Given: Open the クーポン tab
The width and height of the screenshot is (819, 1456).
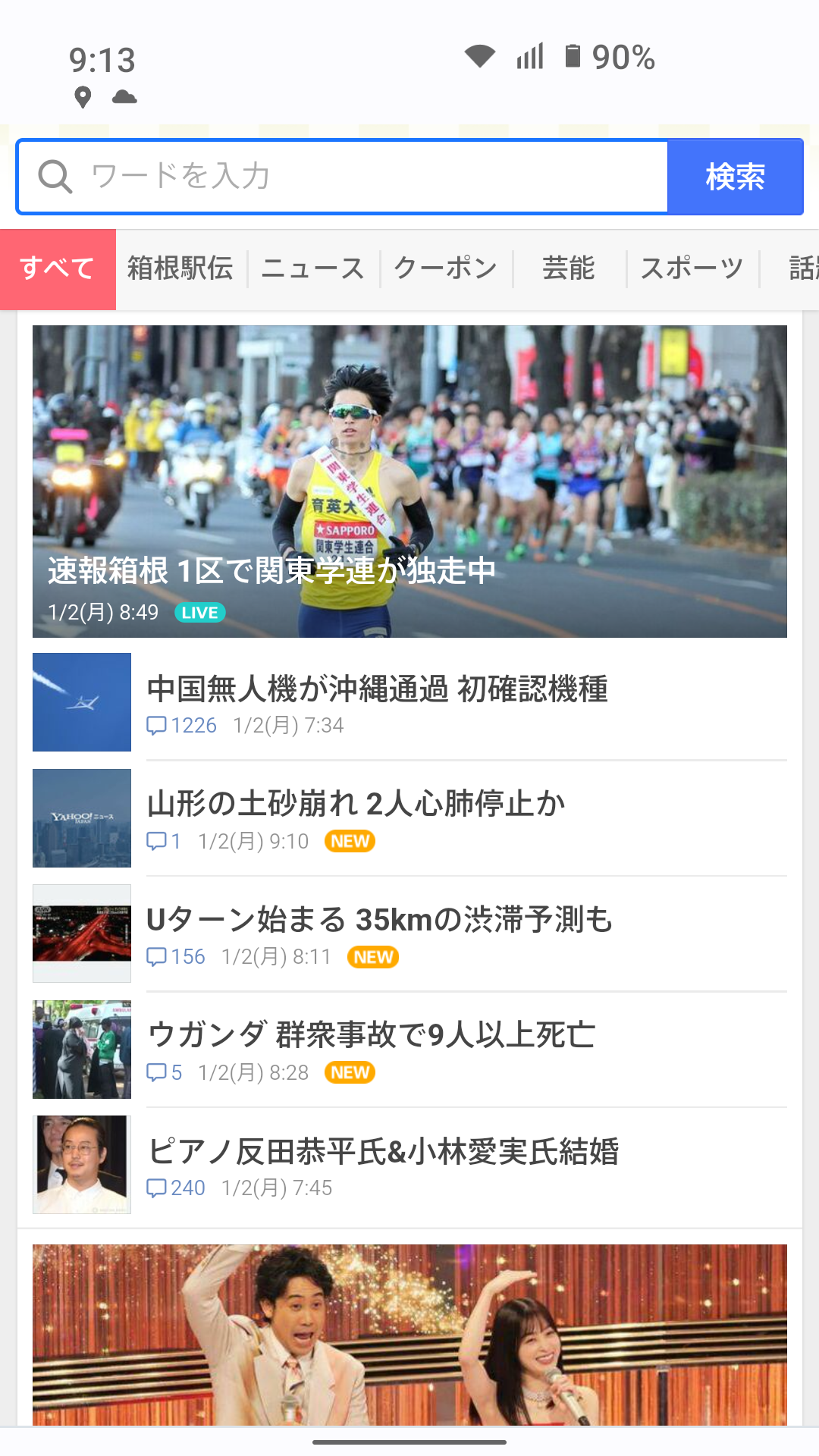Looking at the screenshot, I should click(x=446, y=269).
